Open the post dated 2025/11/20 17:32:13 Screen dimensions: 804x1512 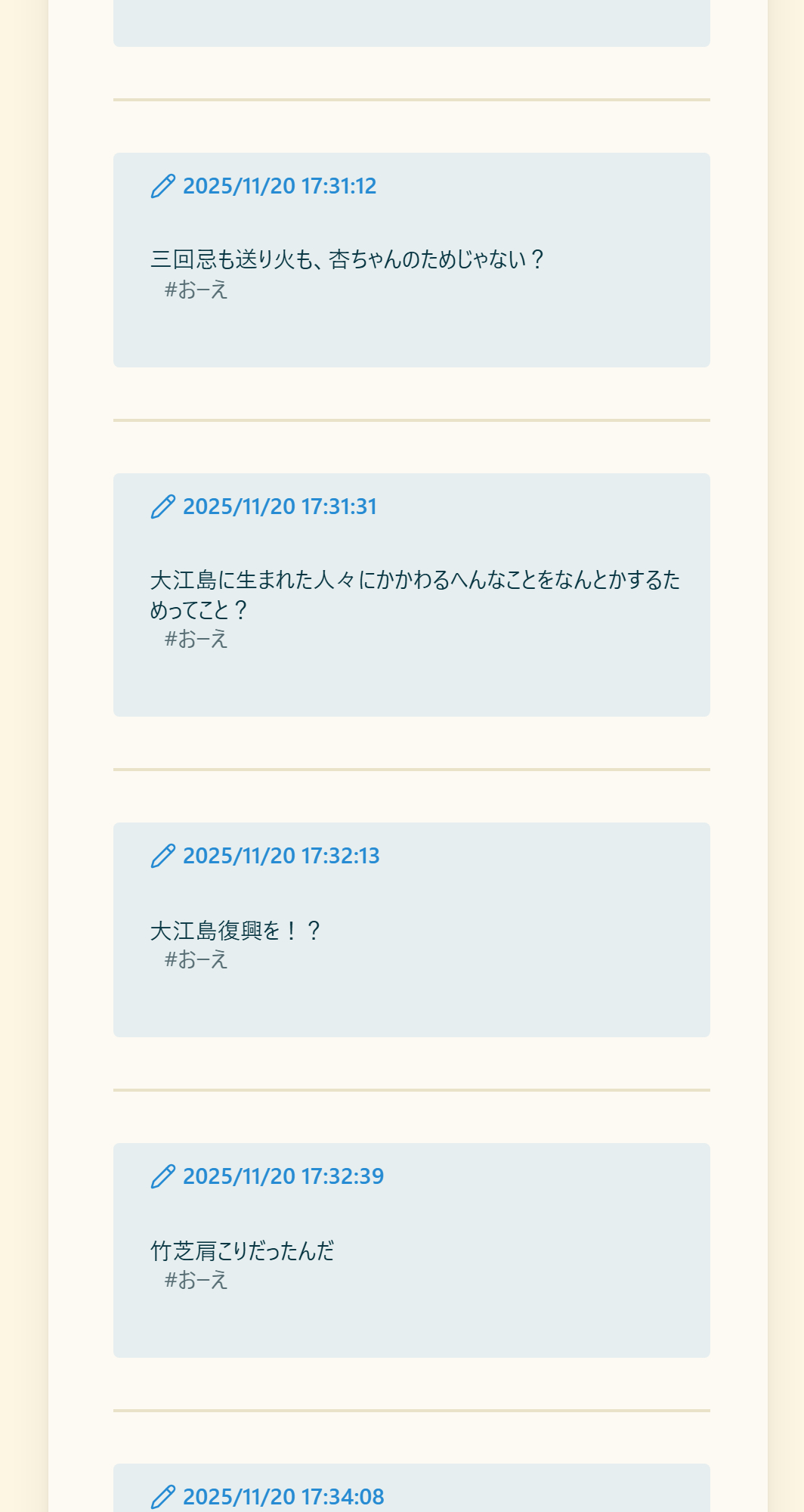click(280, 856)
